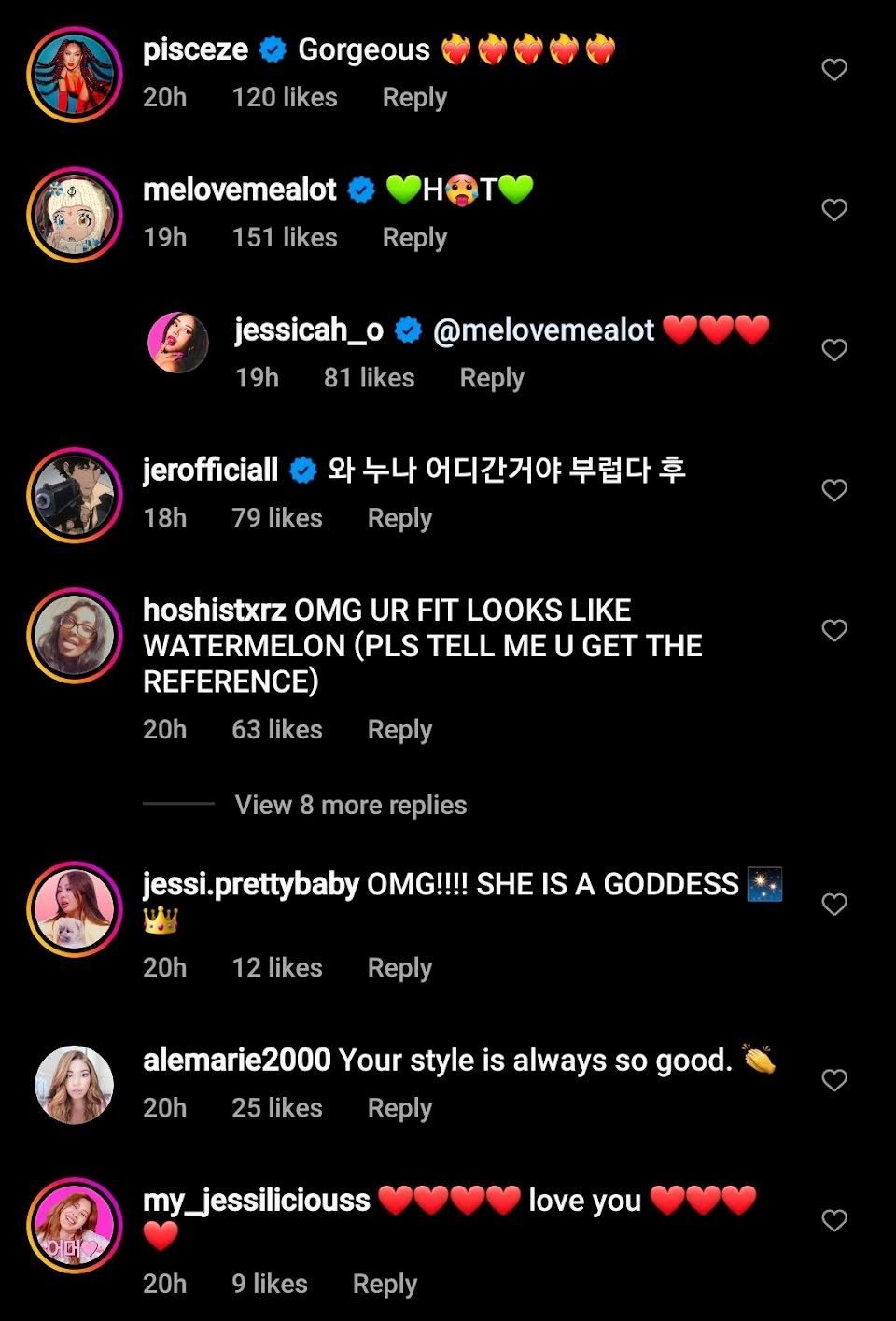
Task: Open the @melovemealot mention link
Action: [544, 330]
